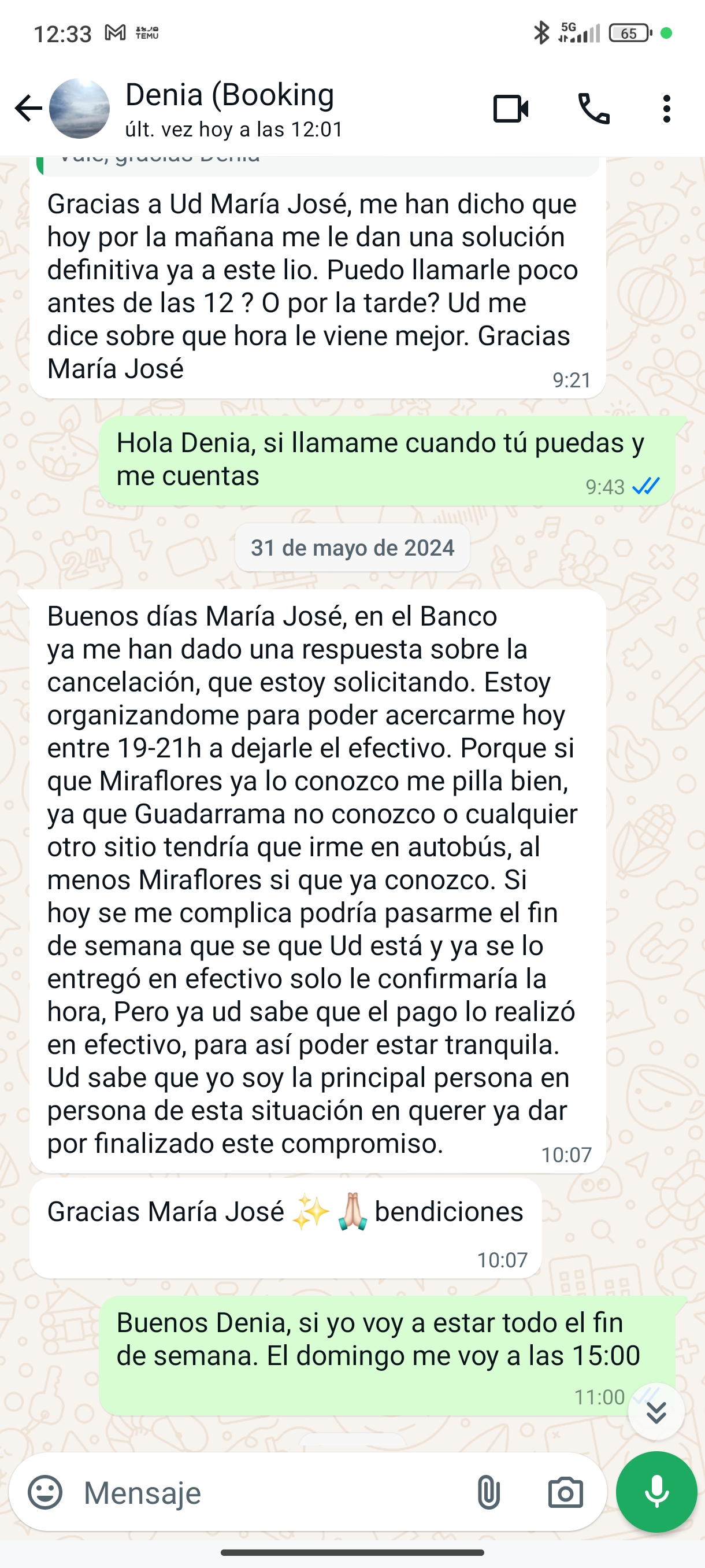Open Denia's profile picture
Screen dimensions: 705x1568
click(x=79, y=109)
